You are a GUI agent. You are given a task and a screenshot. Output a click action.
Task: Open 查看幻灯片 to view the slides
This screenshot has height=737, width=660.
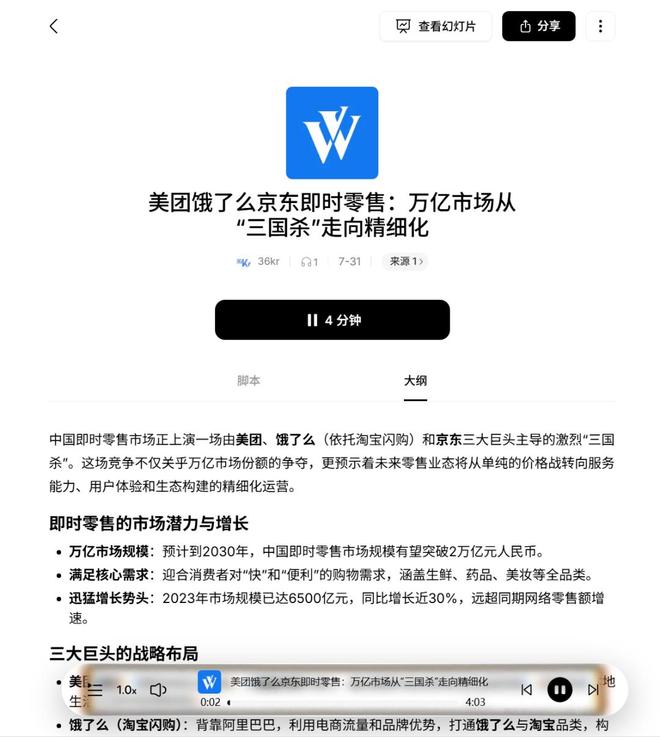(435, 27)
